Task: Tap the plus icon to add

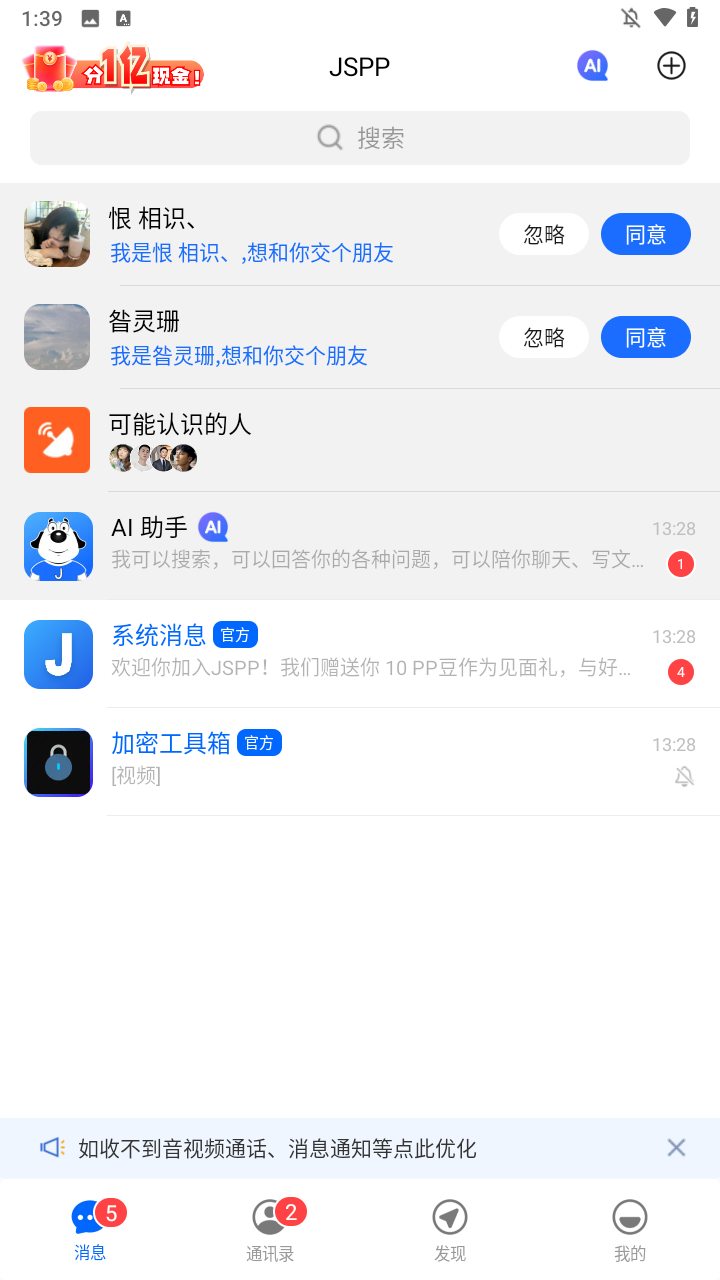Action: 671,66
